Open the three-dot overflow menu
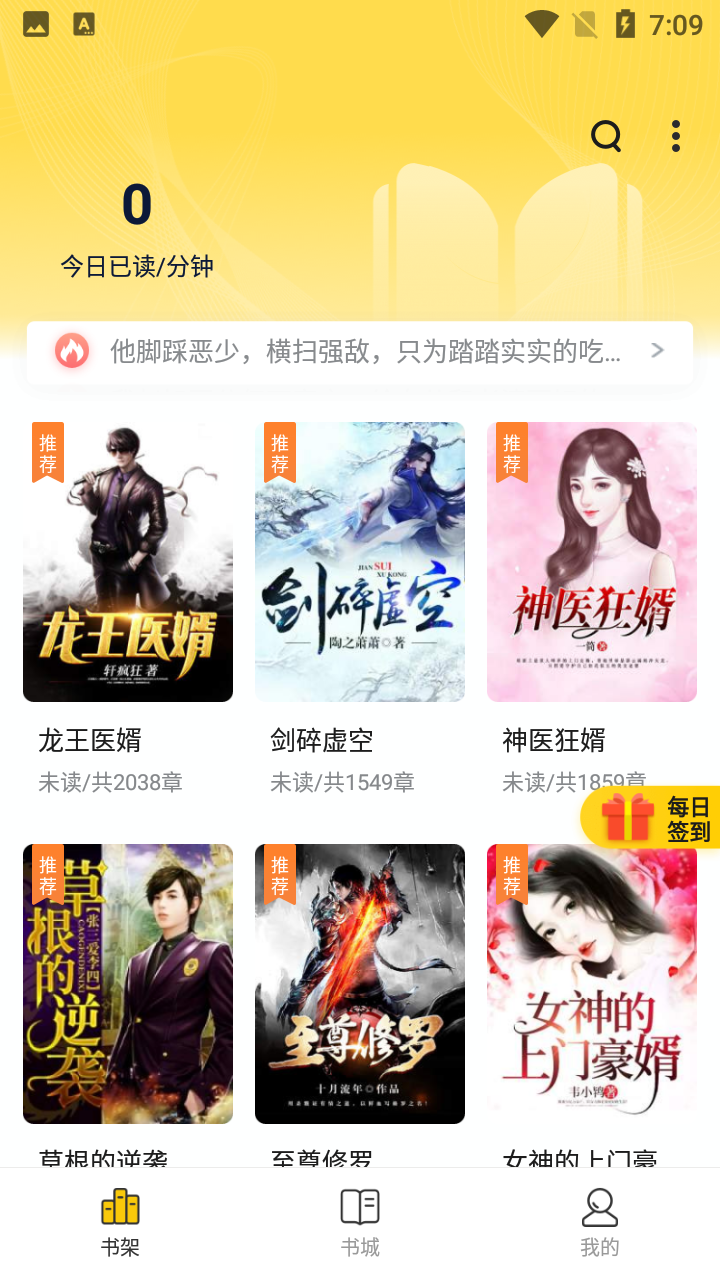720x1280 pixels. 675,137
